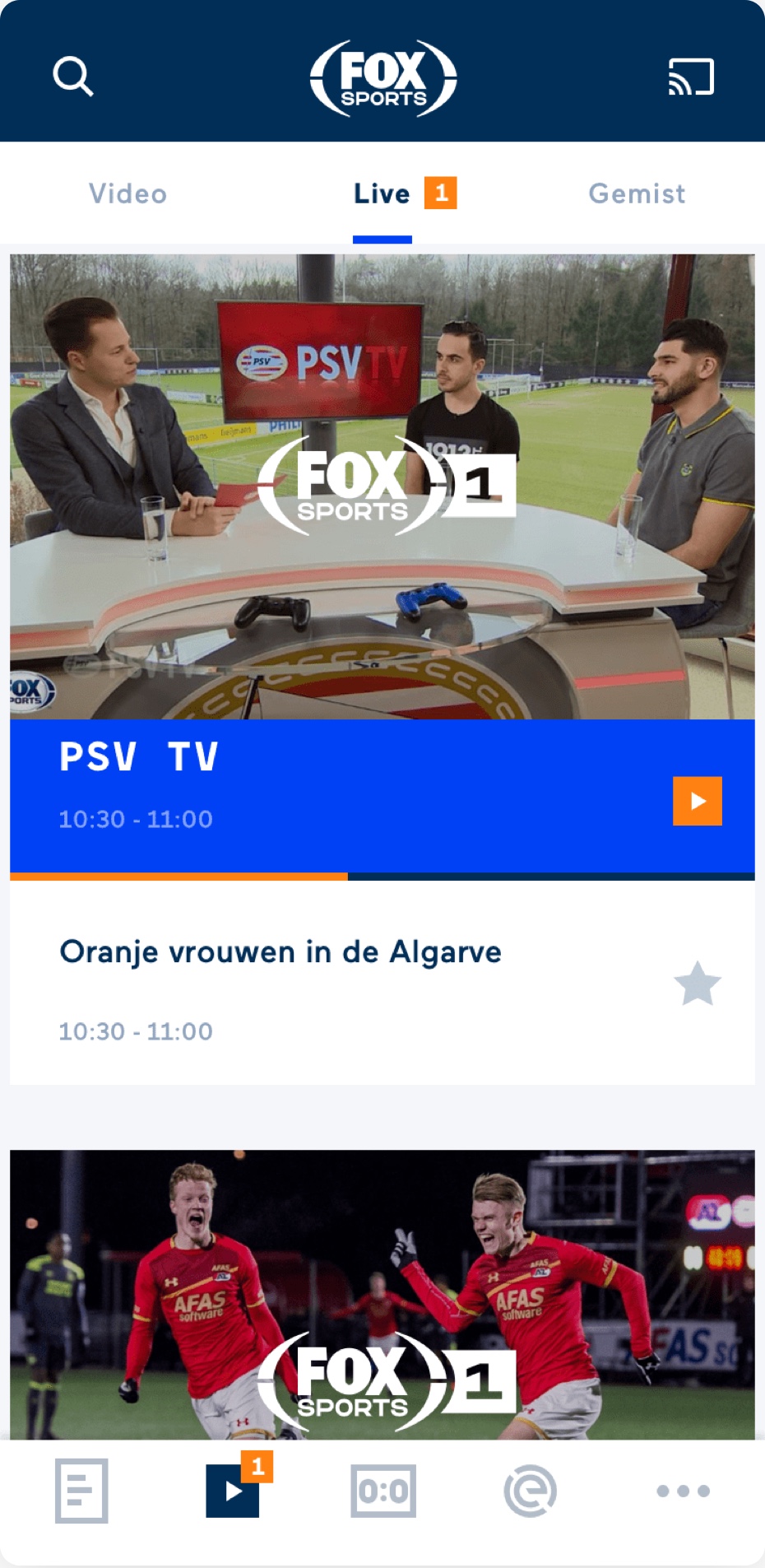Open the AZ players Fox Sports 1 card

[382, 1294]
